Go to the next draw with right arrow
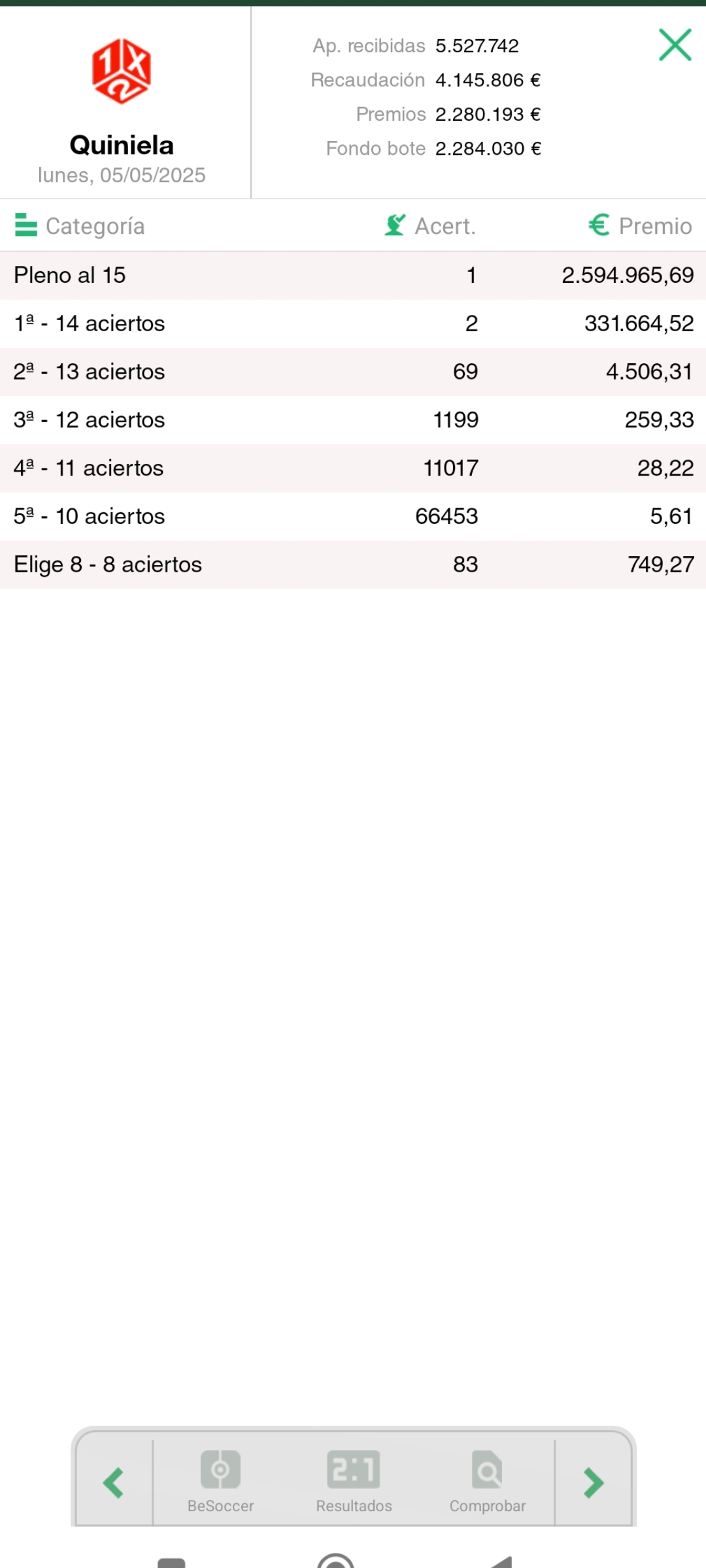Viewport: 706px width, 1568px height. (594, 1482)
